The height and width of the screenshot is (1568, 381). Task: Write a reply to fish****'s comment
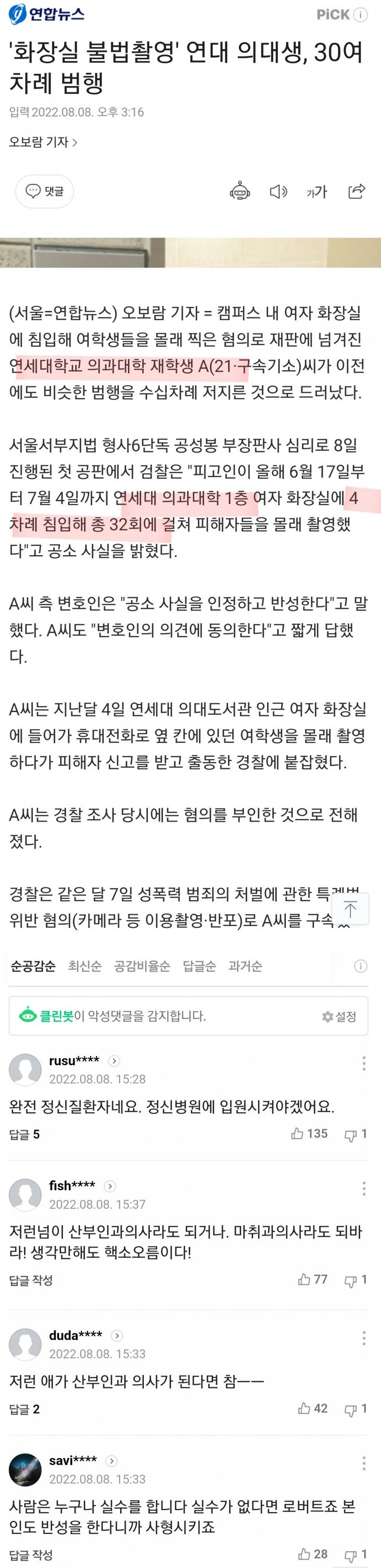point(30,1280)
